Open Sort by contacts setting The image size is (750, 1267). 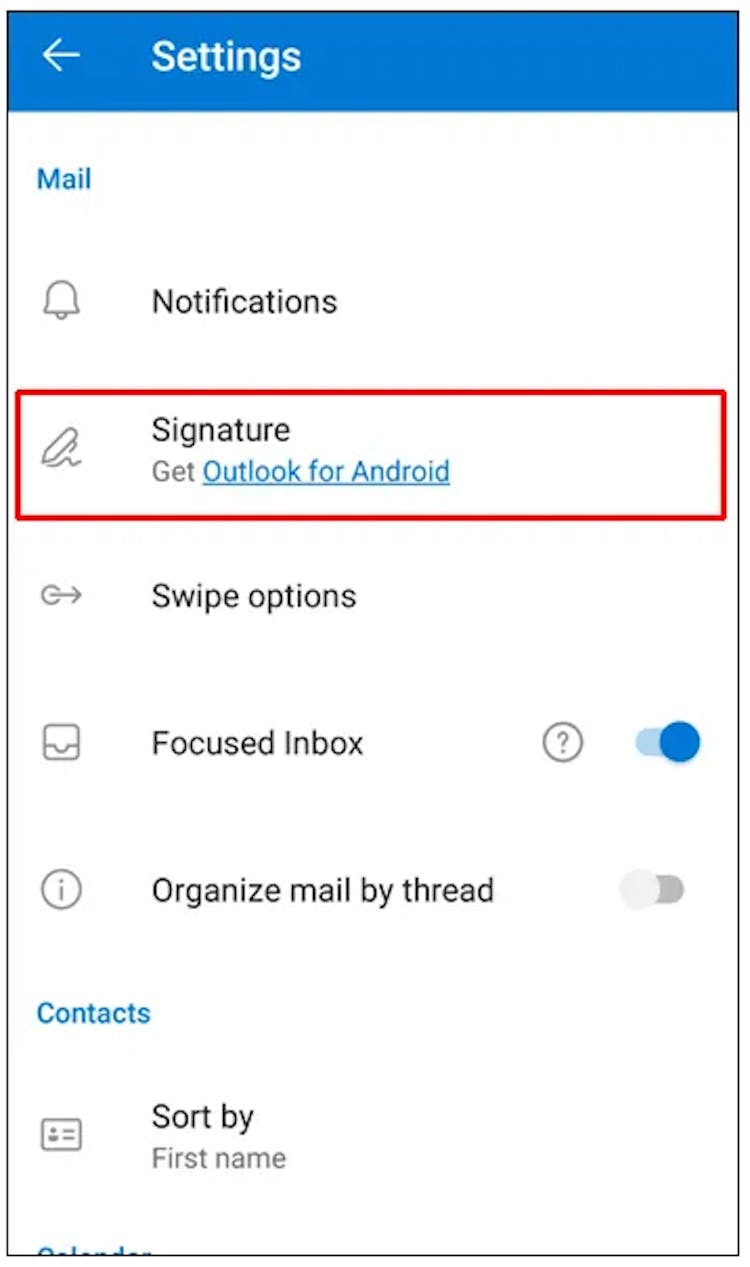[372, 1136]
